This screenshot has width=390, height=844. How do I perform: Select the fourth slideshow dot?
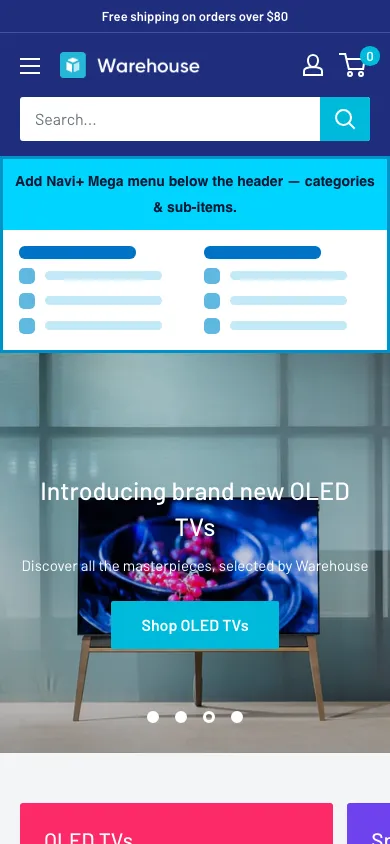(x=237, y=717)
